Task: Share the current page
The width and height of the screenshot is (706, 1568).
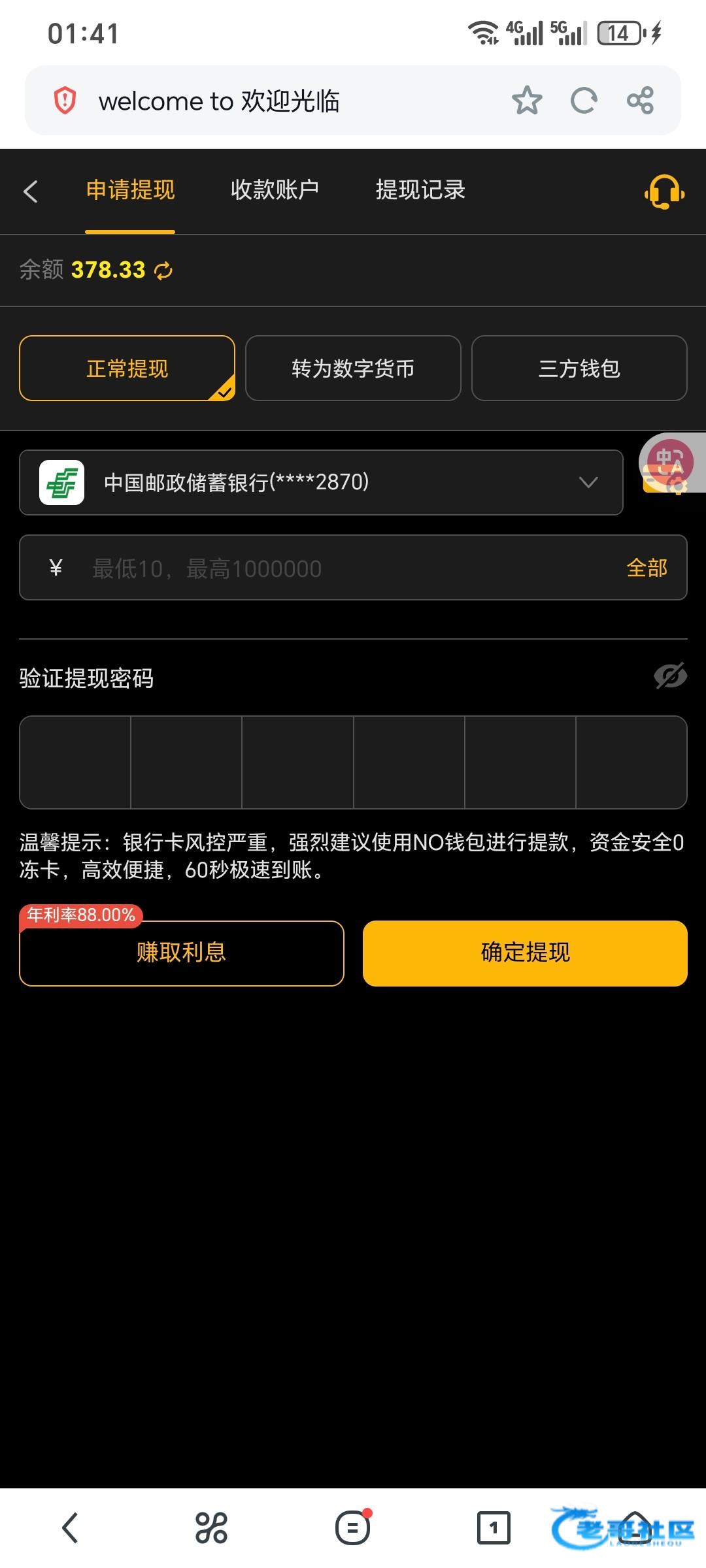Action: [x=641, y=101]
